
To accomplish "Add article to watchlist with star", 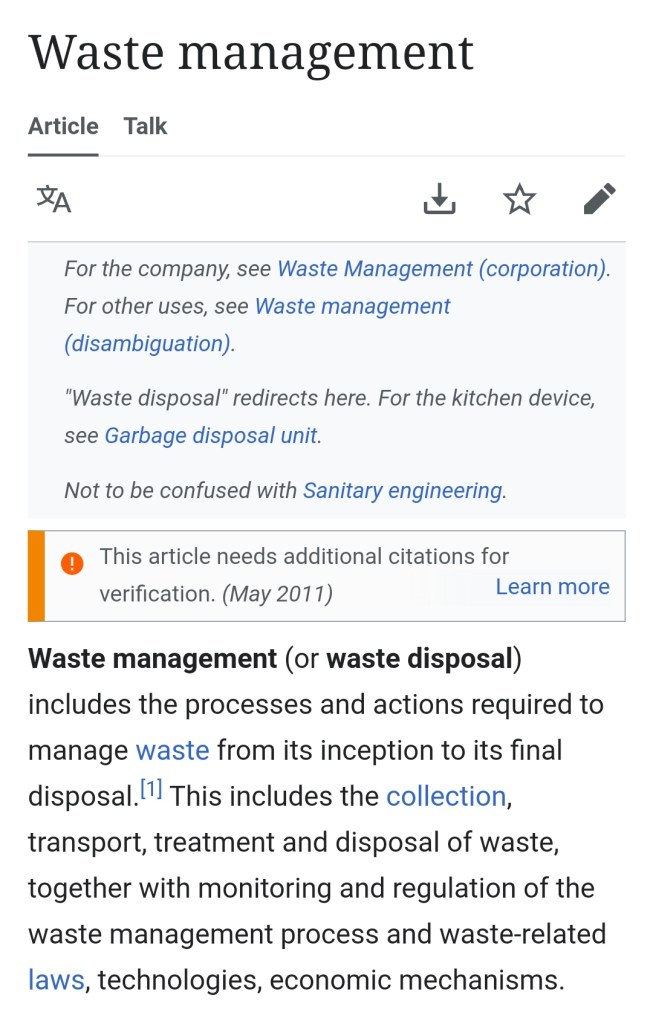I will coord(519,200).
